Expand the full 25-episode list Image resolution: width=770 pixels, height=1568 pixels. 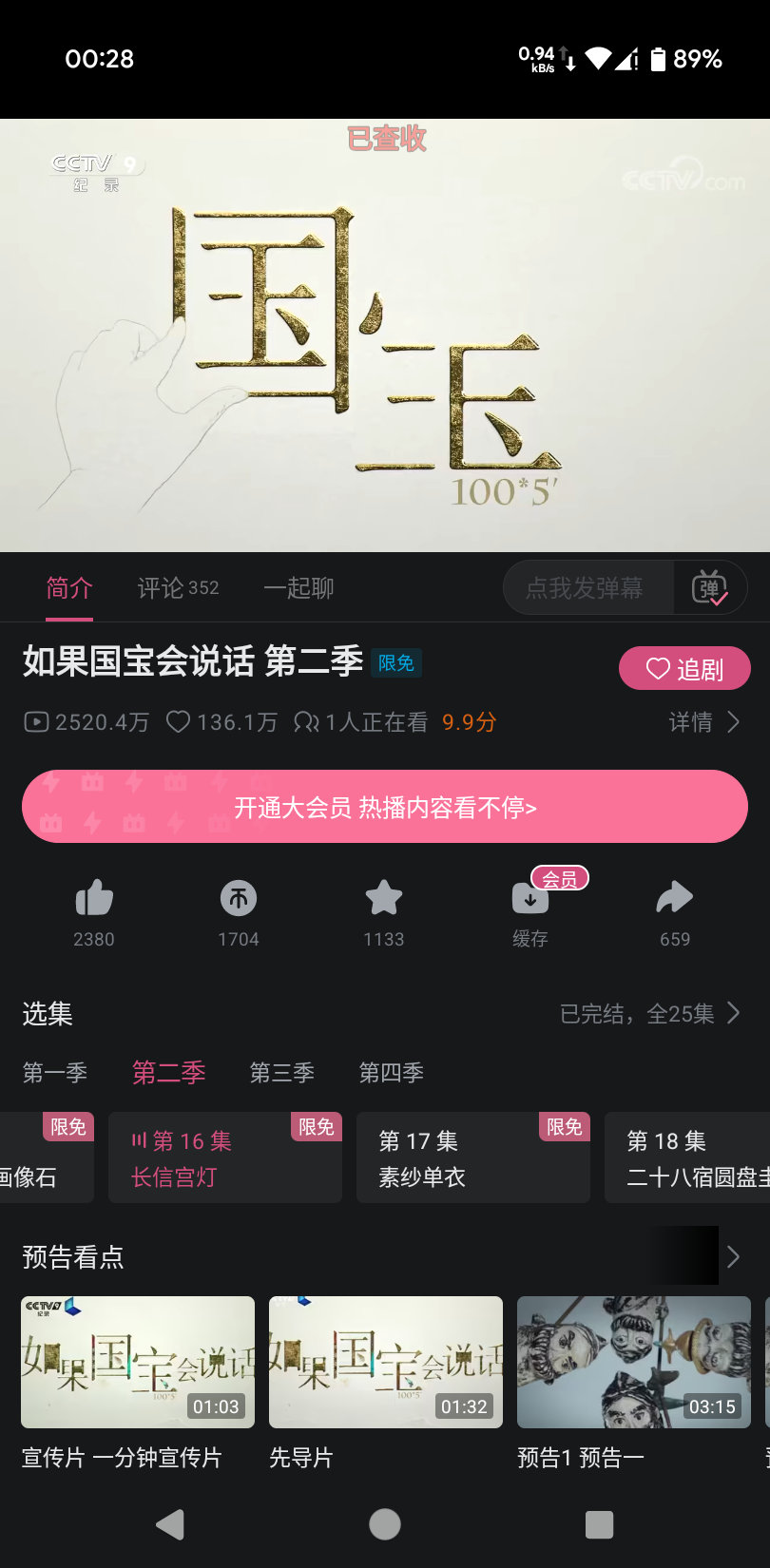(650, 1014)
